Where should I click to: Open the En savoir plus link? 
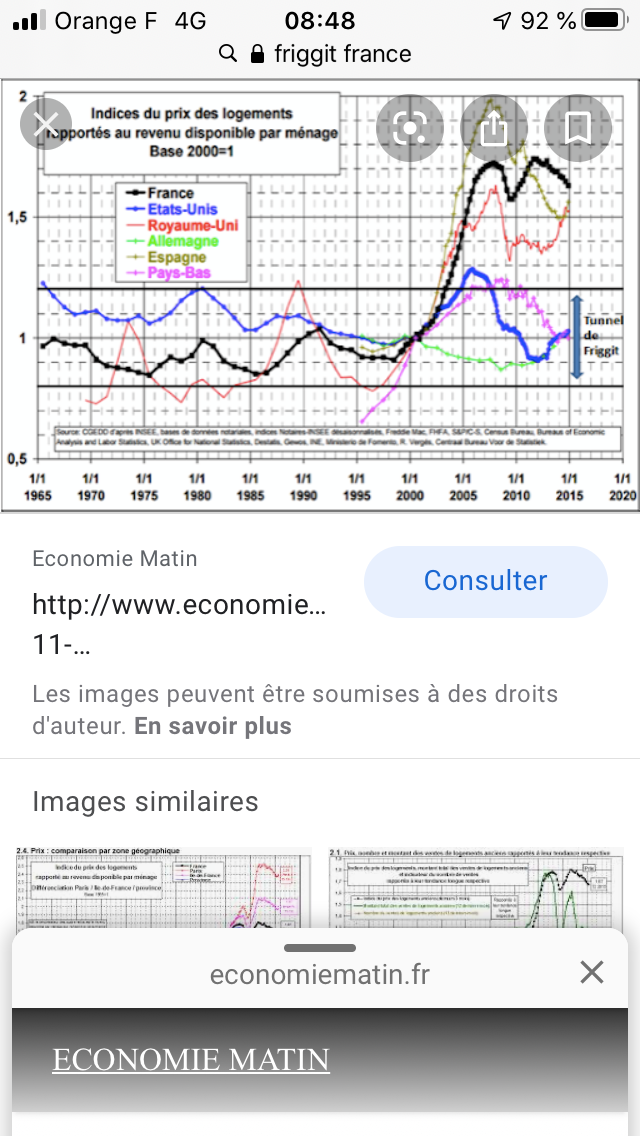click(212, 726)
